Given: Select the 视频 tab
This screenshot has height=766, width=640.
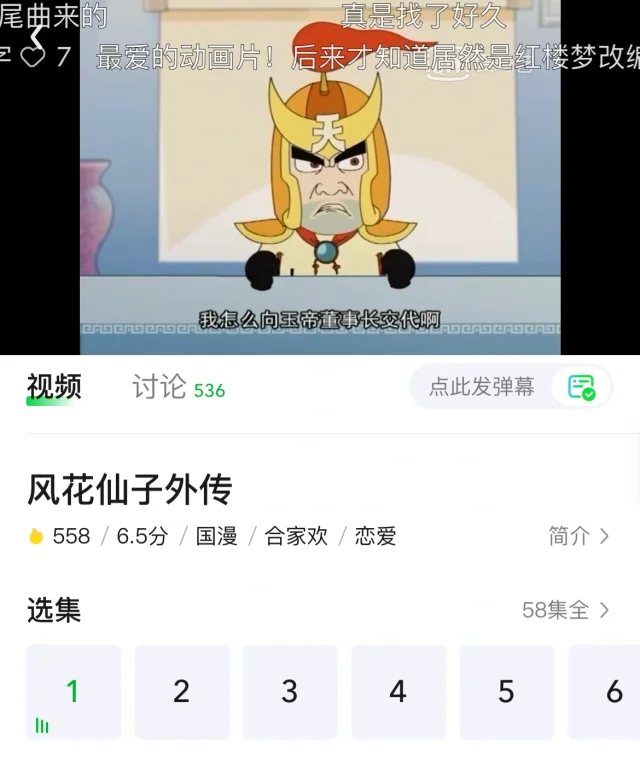Looking at the screenshot, I should point(54,387).
